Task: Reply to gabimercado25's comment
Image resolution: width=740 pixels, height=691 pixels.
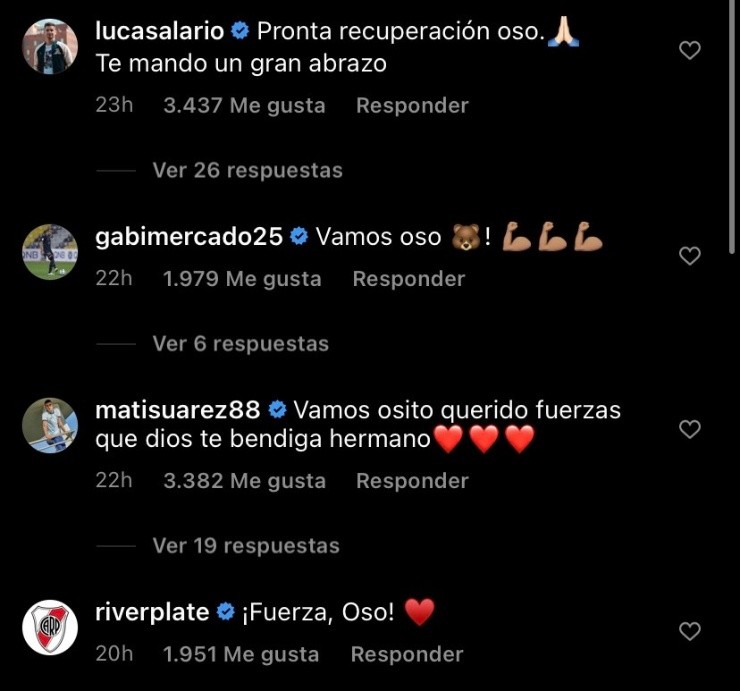Action: pos(408,279)
